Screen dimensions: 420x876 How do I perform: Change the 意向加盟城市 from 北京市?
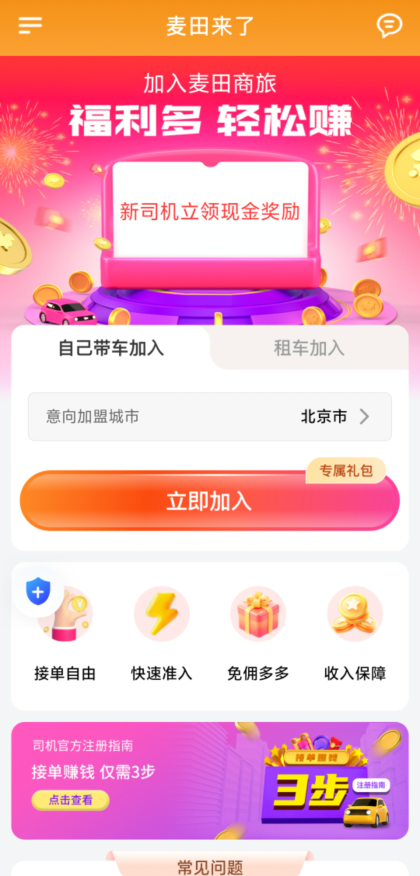point(210,417)
